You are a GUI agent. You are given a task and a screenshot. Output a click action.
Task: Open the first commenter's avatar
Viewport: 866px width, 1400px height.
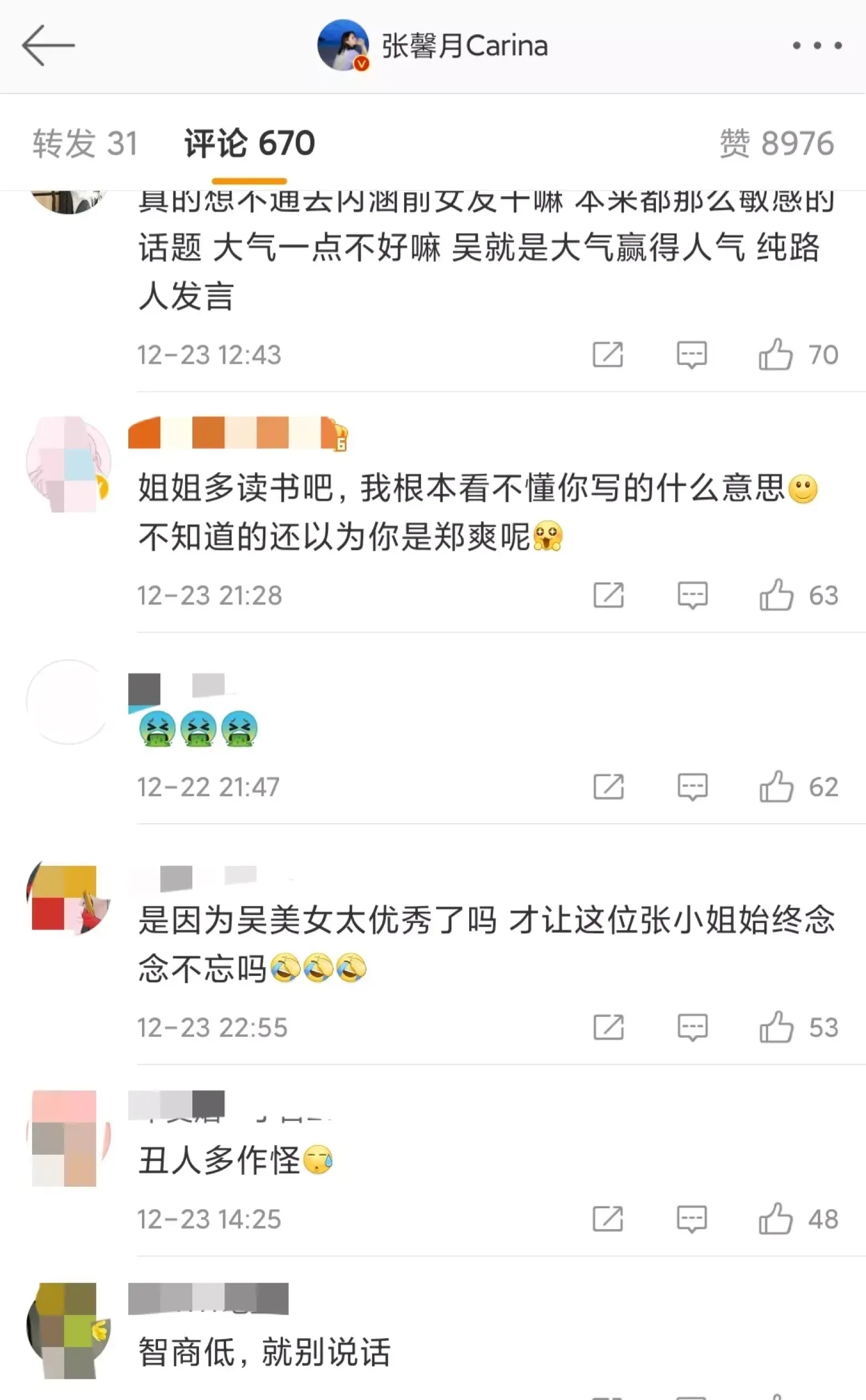(67, 201)
